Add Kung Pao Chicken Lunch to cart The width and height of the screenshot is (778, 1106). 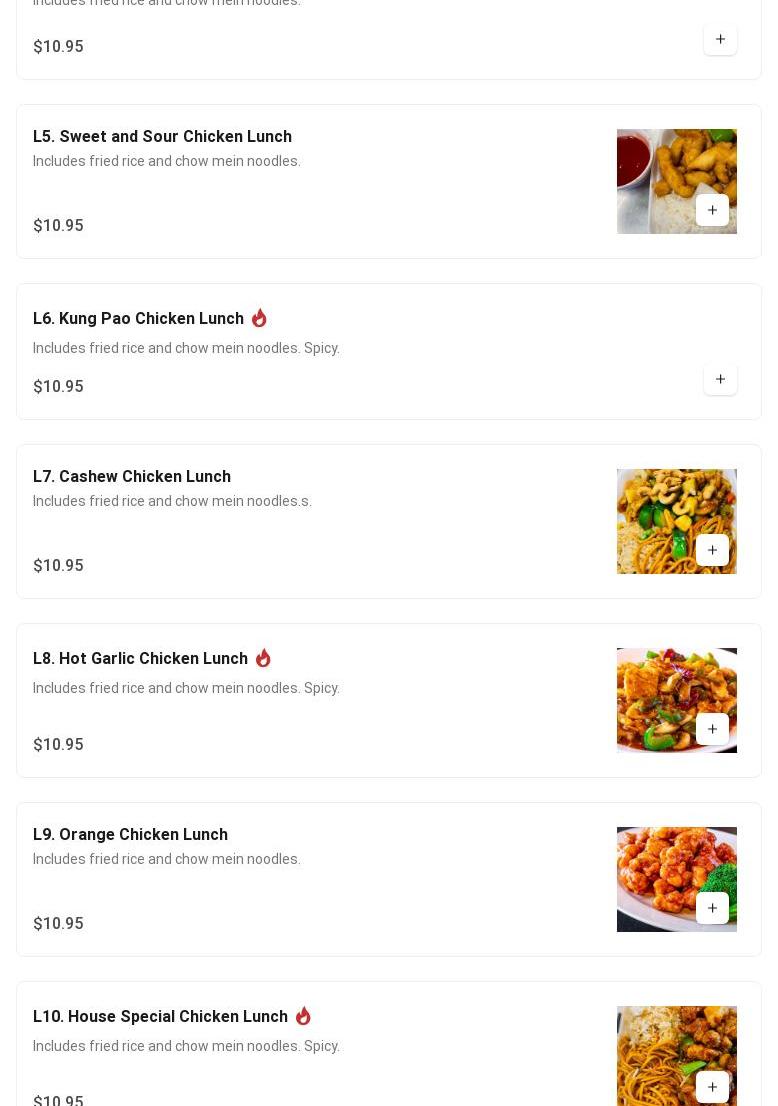(720, 379)
